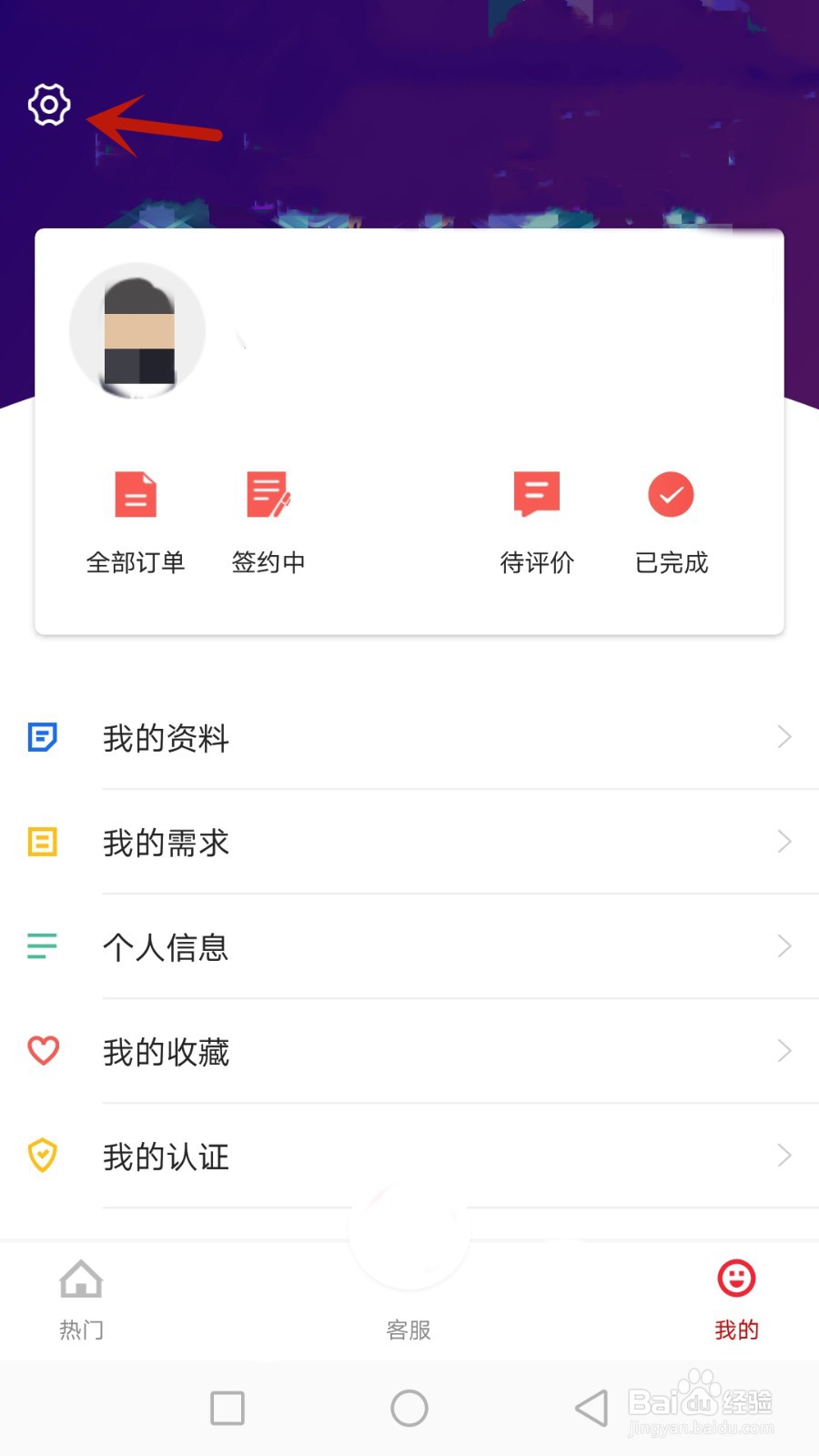Click the 我的收藏 heart icon
Image resolution: width=819 pixels, height=1456 pixels.
[x=43, y=1051]
